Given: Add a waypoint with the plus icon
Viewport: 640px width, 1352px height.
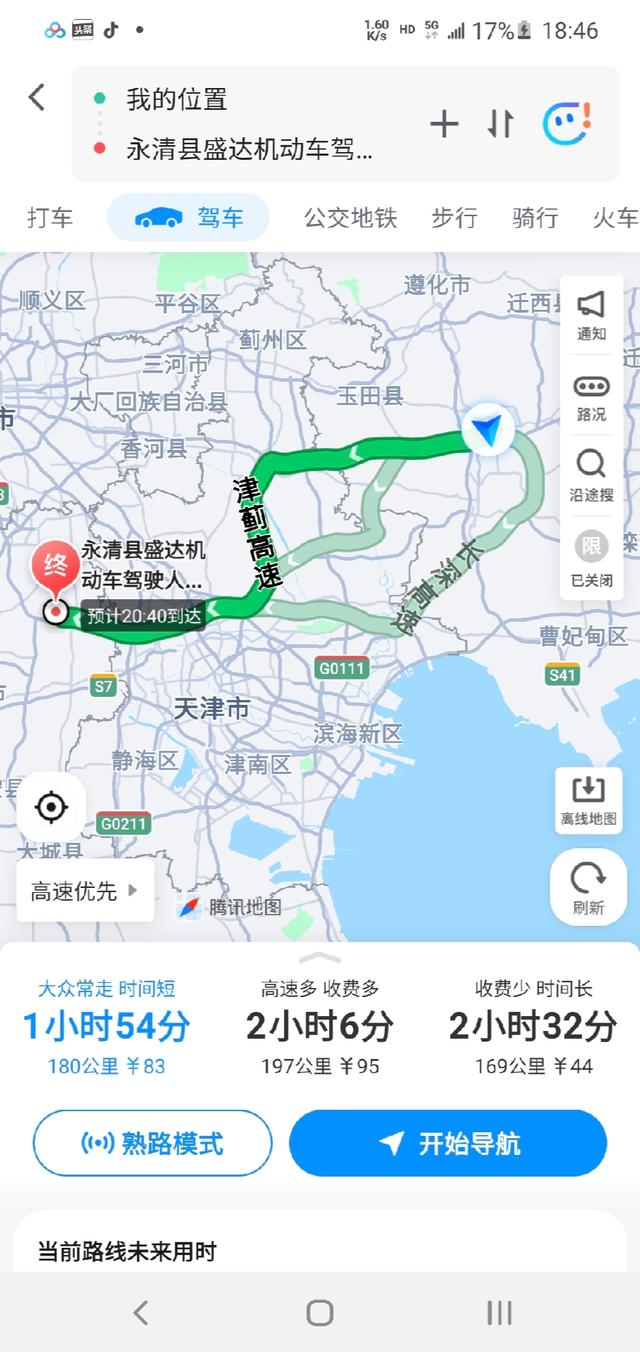Looking at the screenshot, I should 444,124.
